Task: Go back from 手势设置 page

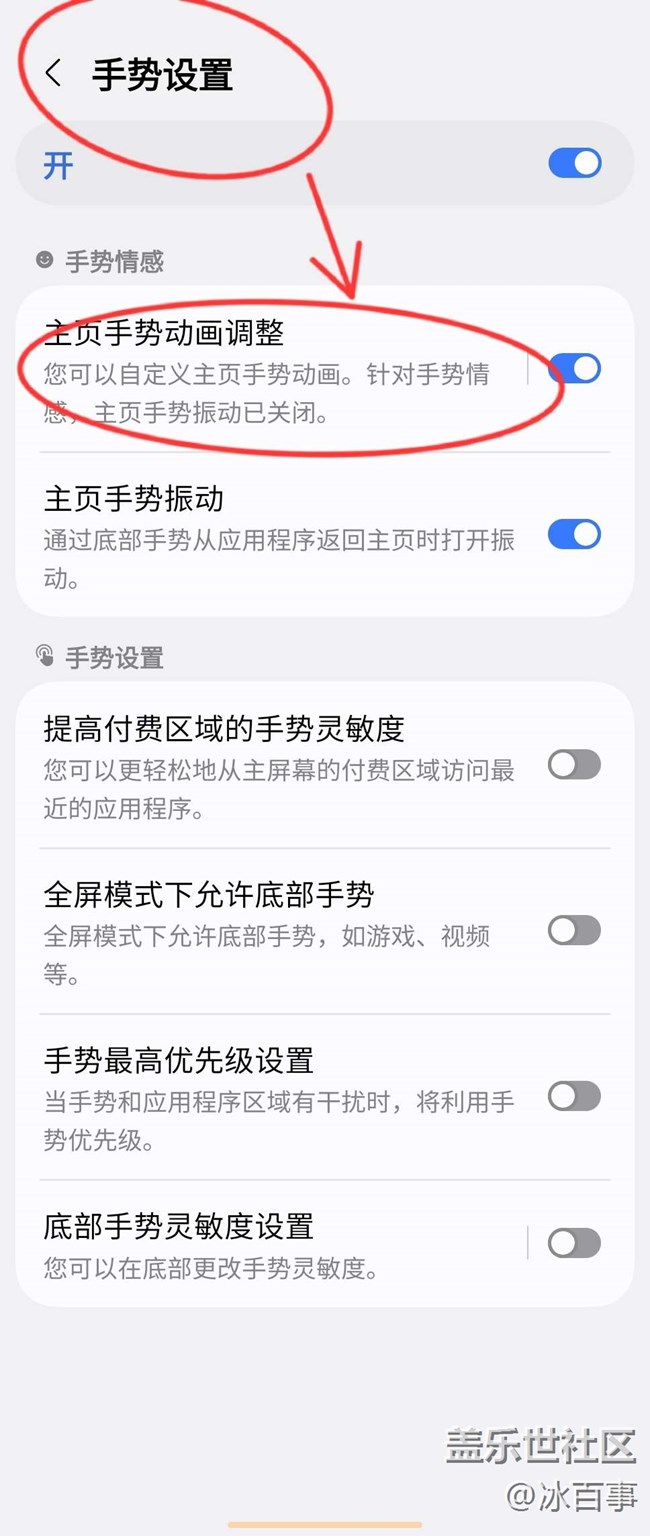Action: pyautogui.click(x=54, y=73)
